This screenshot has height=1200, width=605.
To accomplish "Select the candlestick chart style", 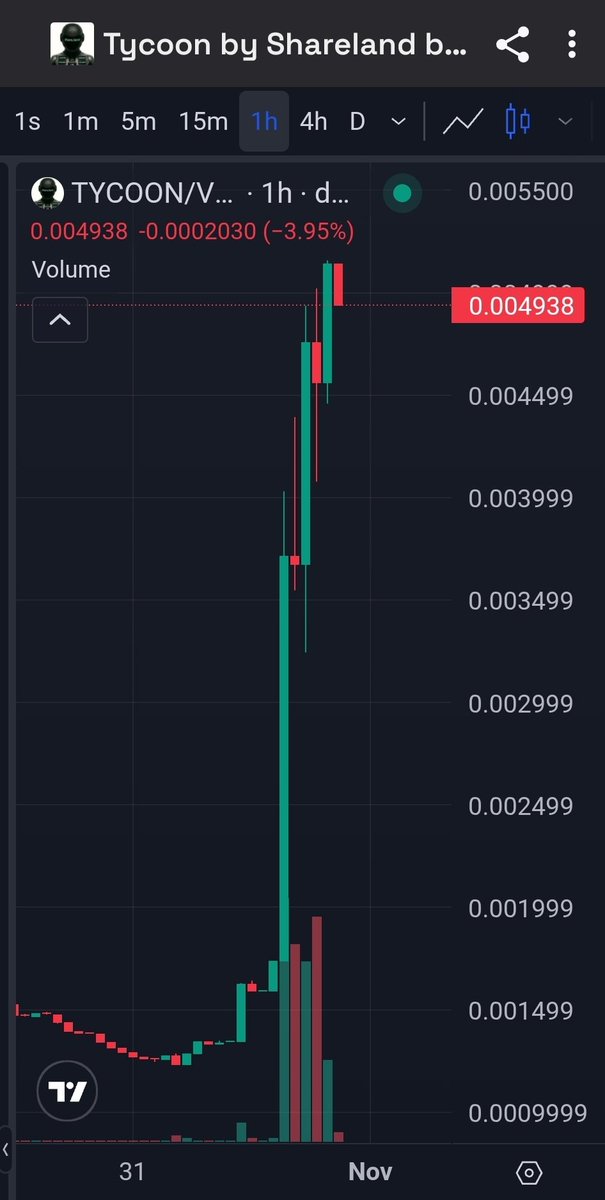I will tap(518, 122).
